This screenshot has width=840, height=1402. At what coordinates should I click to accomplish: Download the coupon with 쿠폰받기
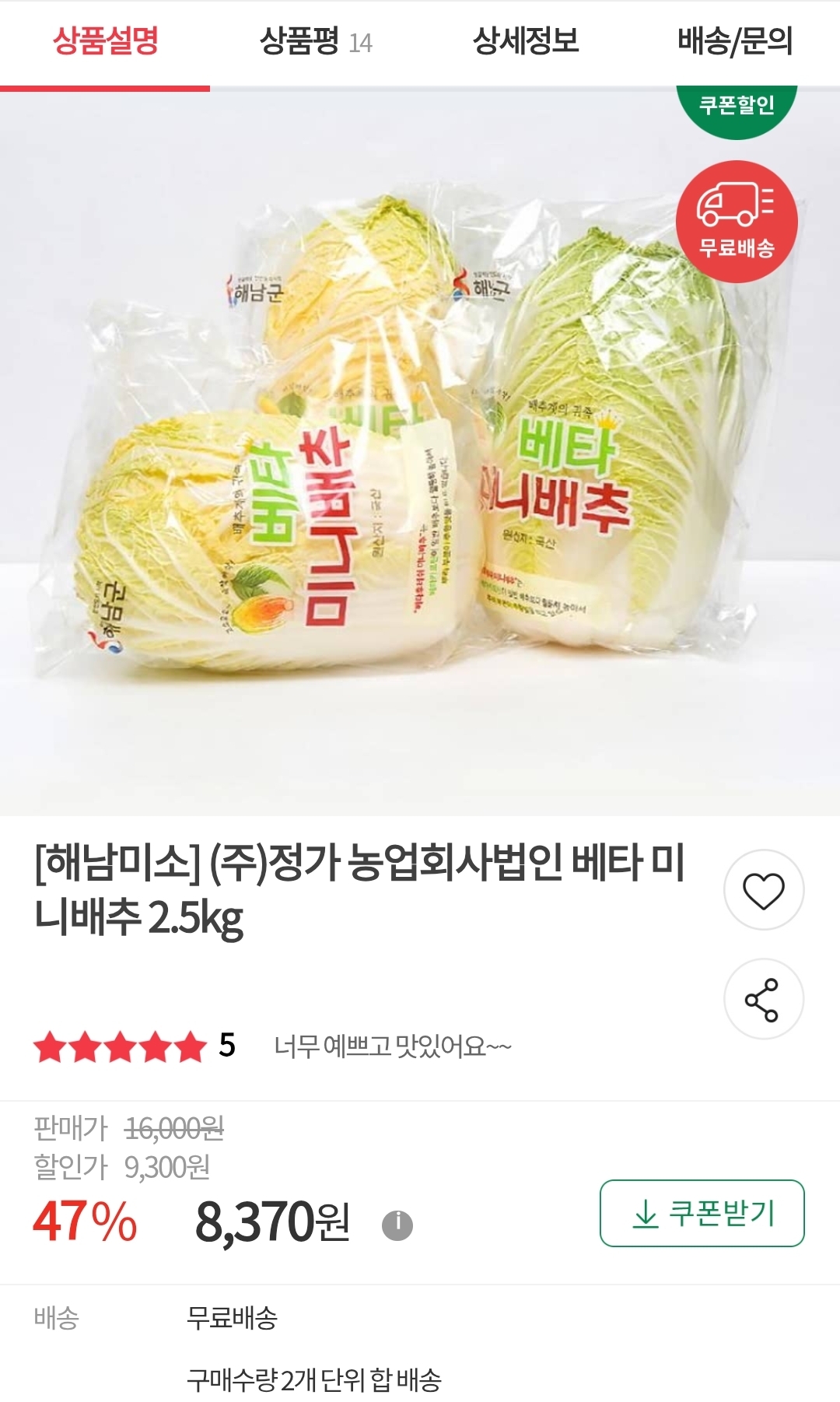point(702,1214)
